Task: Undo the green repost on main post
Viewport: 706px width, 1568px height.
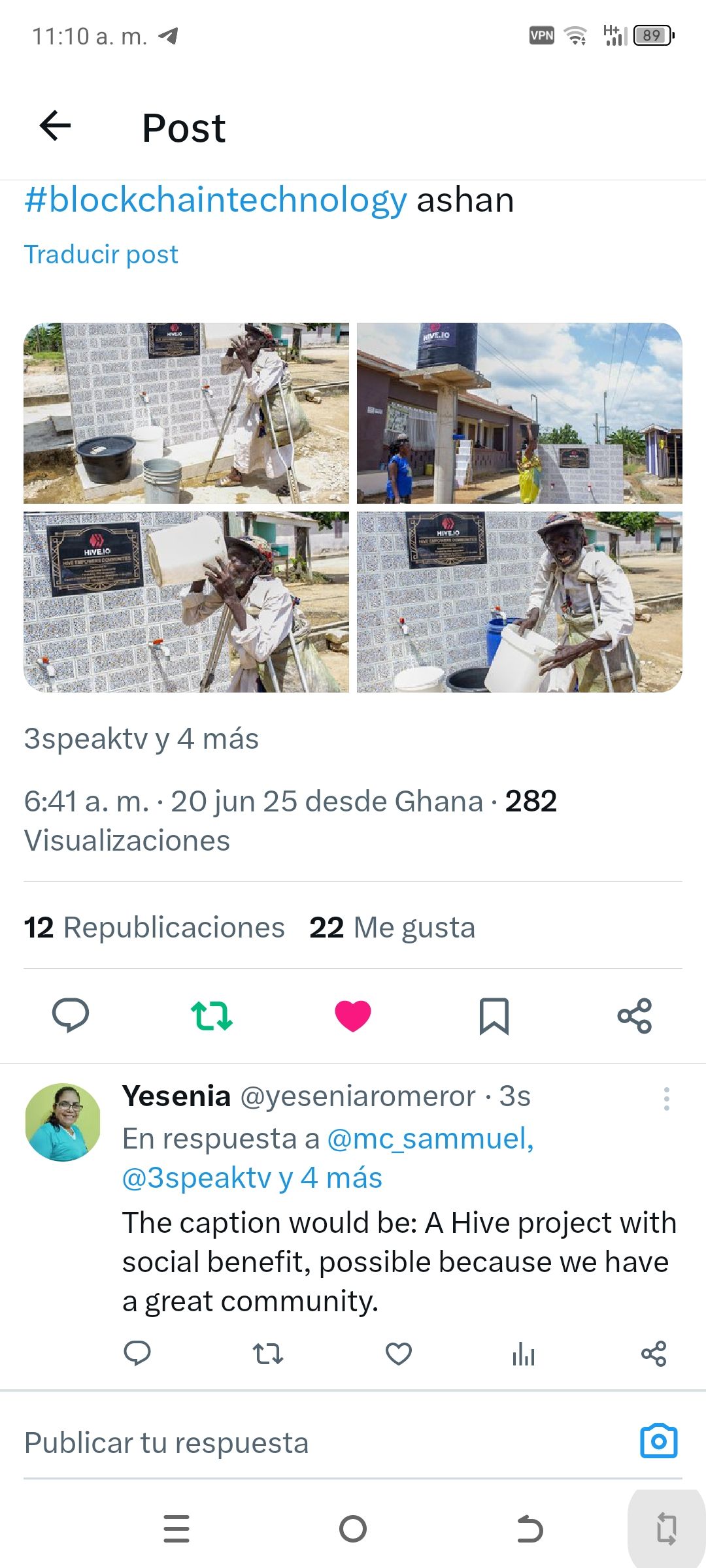Action: [212, 1015]
